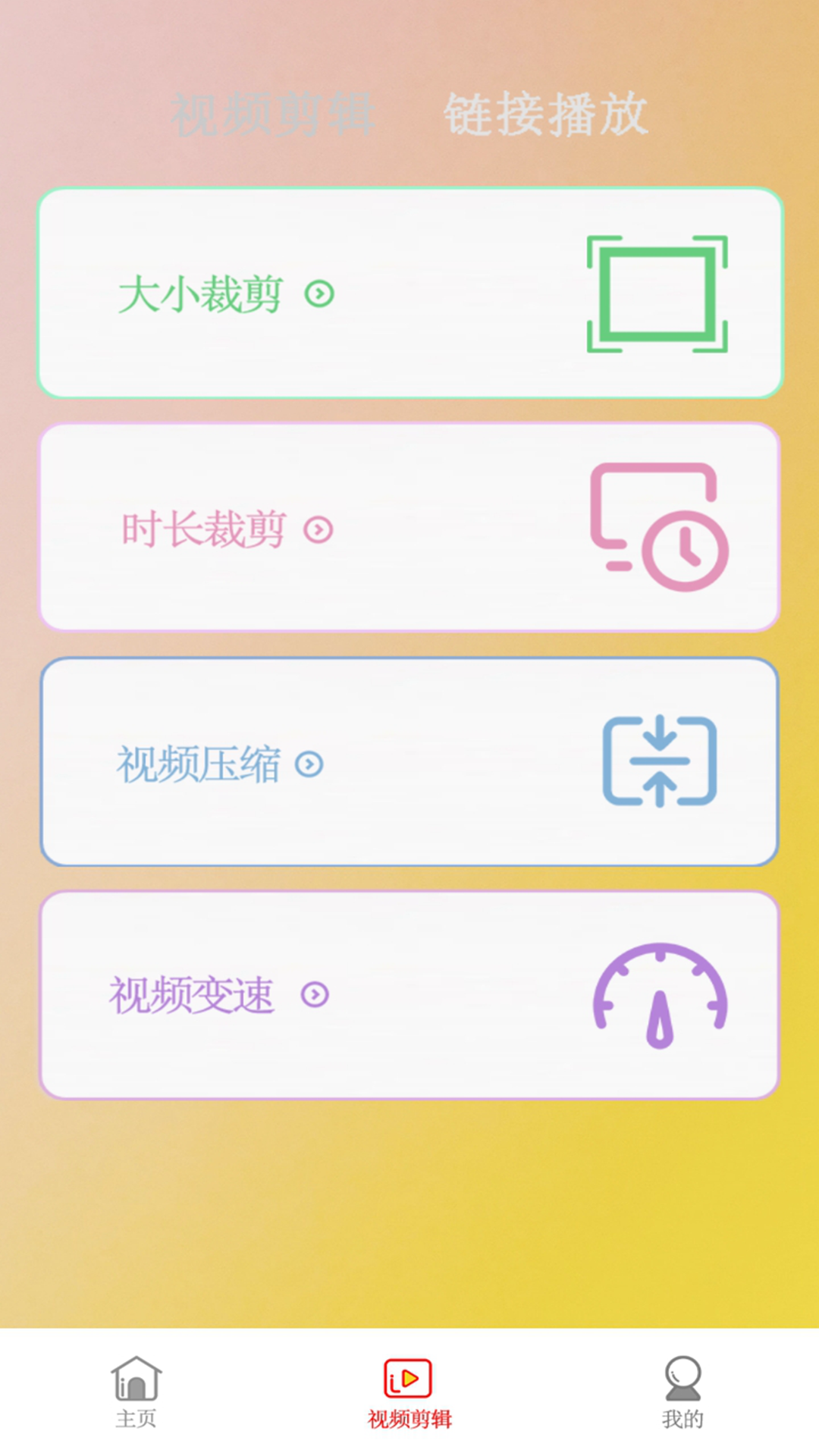Image resolution: width=819 pixels, height=1456 pixels.
Task: Open the 大小裁剪 card
Action: (x=409, y=293)
